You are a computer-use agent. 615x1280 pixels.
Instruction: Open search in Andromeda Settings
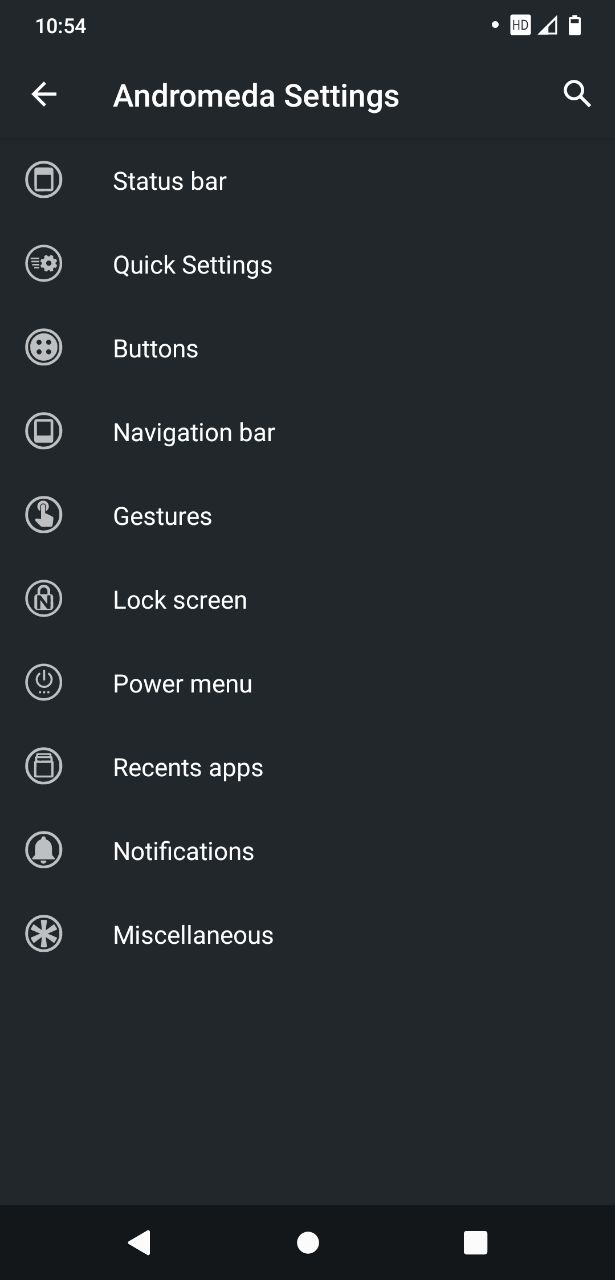point(577,94)
